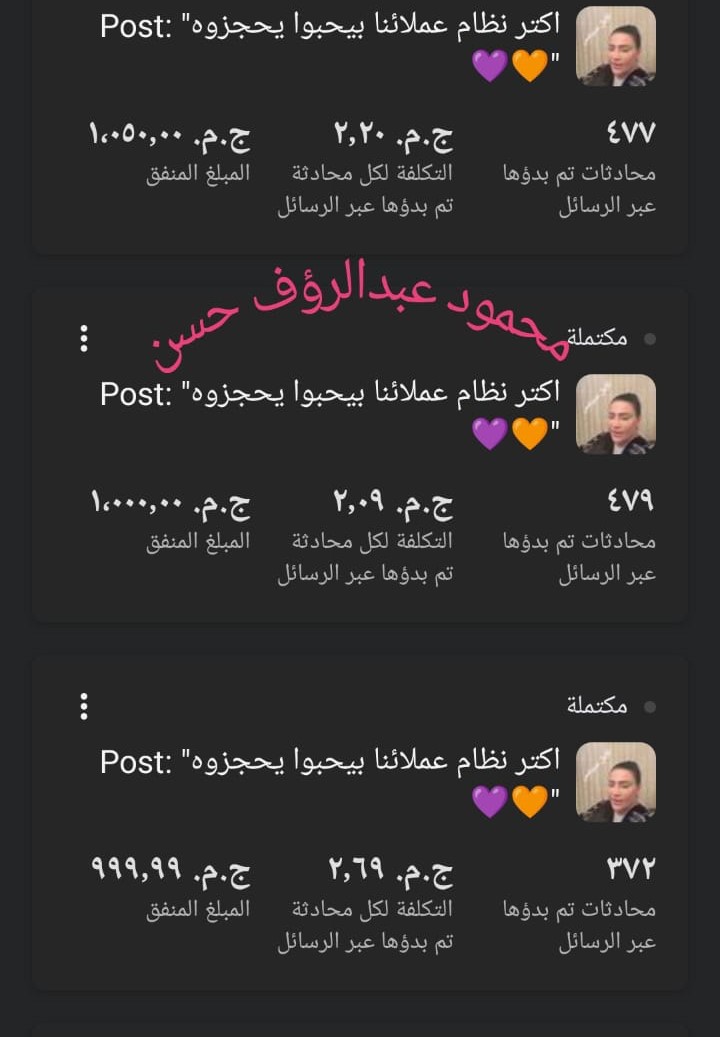Open options menu for ad with ٤٧٩ conversations
This screenshot has width=720, height=1037.
point(84,338)
